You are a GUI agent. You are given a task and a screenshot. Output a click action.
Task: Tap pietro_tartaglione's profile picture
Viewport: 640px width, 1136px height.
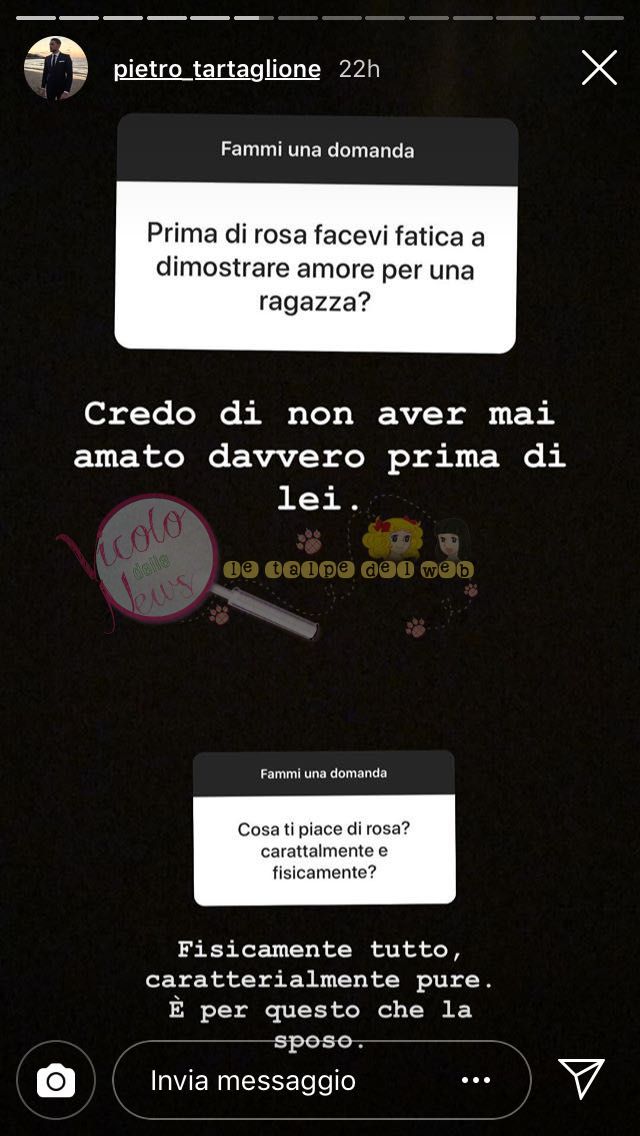pyautogui.click(x=56, y=68)
